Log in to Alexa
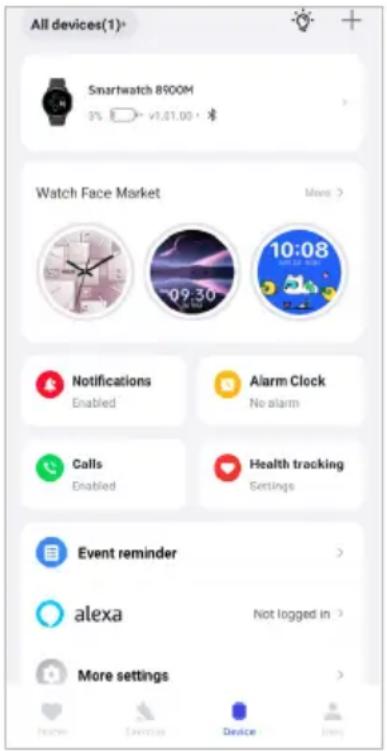The height and width of the screenshot is (751, 387). (x=192, y=614)
